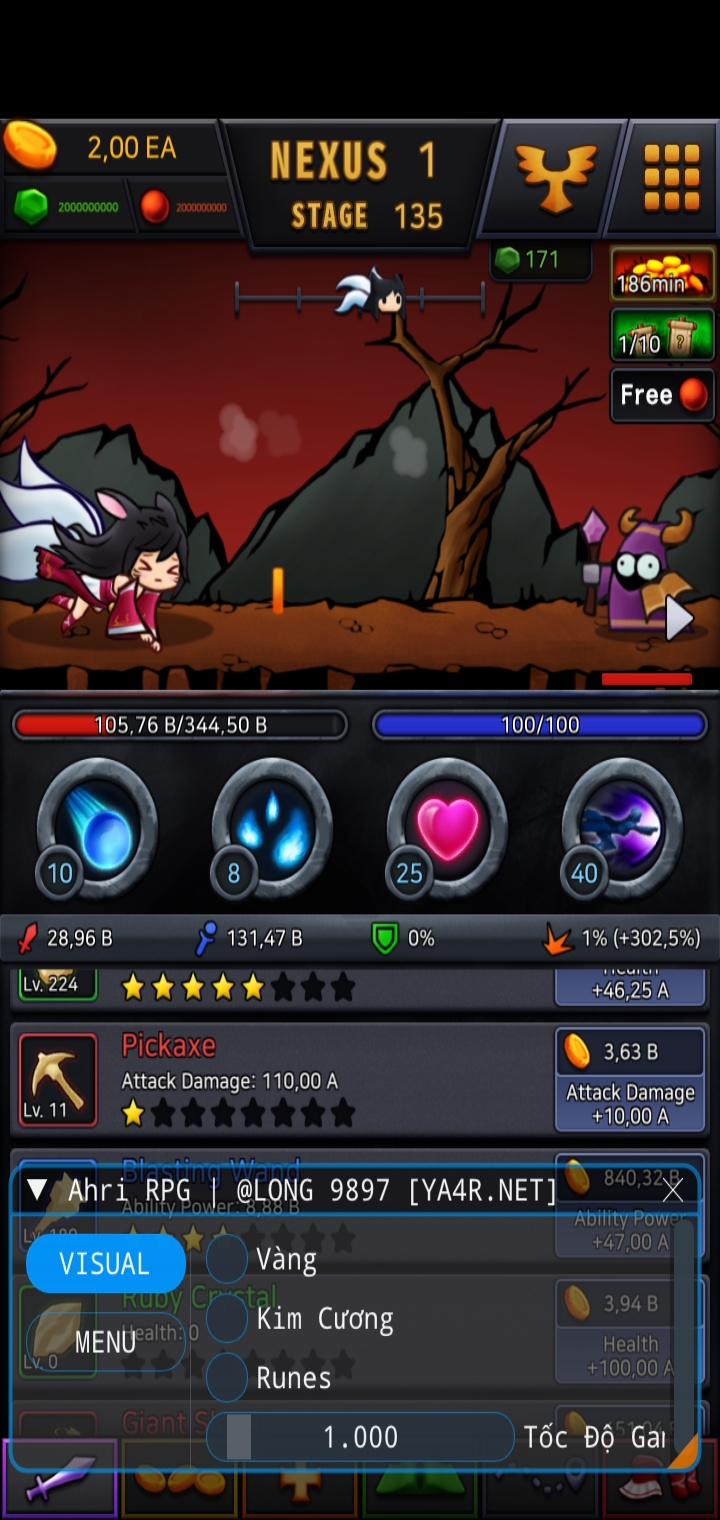Image resolution: width=720 pixels, height=1520 pixels.
Task: Close the Ahri RPG mod menu
Action: [x=673, y=1190]
